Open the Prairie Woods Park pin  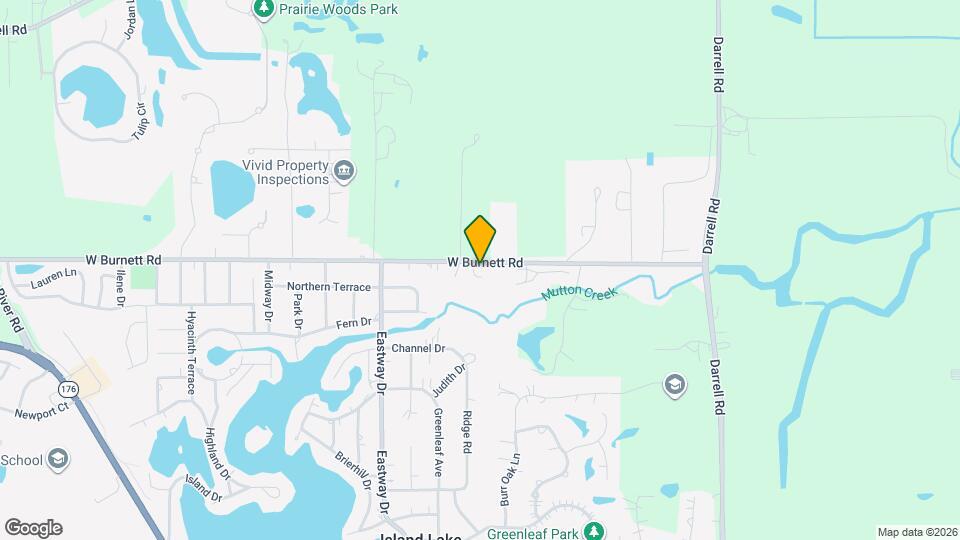coord(264,10)
